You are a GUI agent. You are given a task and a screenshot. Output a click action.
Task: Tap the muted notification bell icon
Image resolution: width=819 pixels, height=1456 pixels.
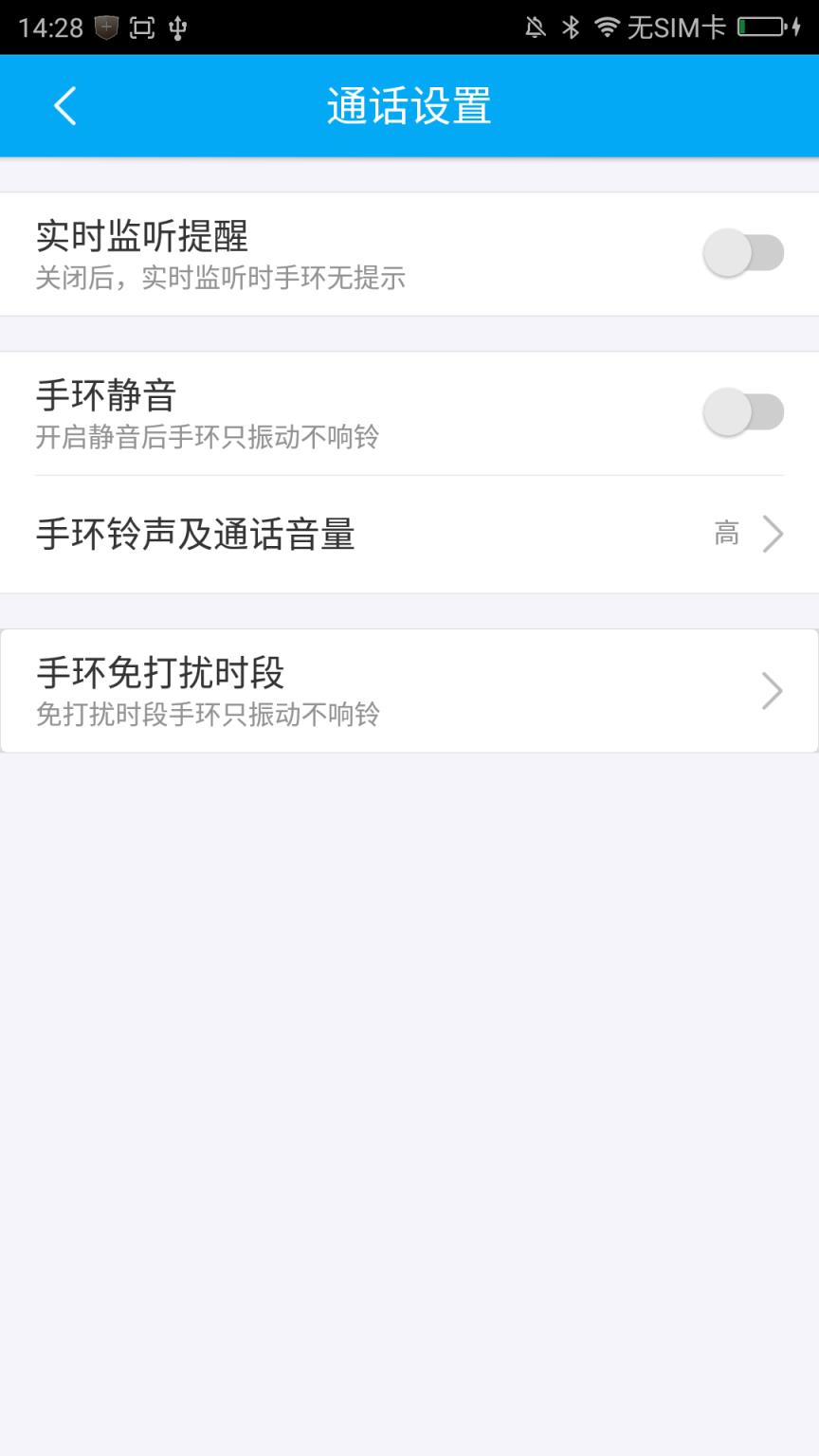[534, 27]
